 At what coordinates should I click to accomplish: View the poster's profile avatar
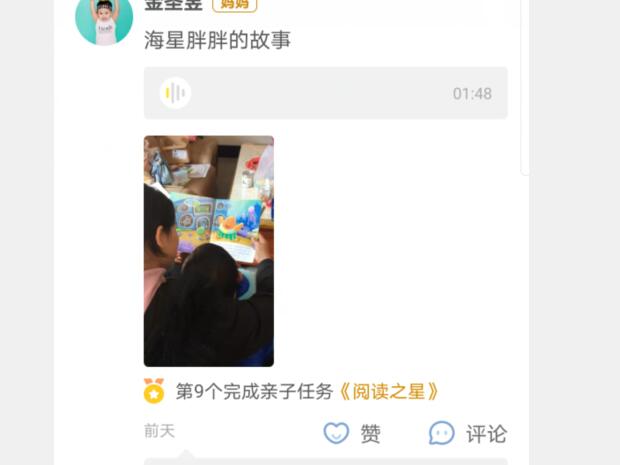[104, 20]
